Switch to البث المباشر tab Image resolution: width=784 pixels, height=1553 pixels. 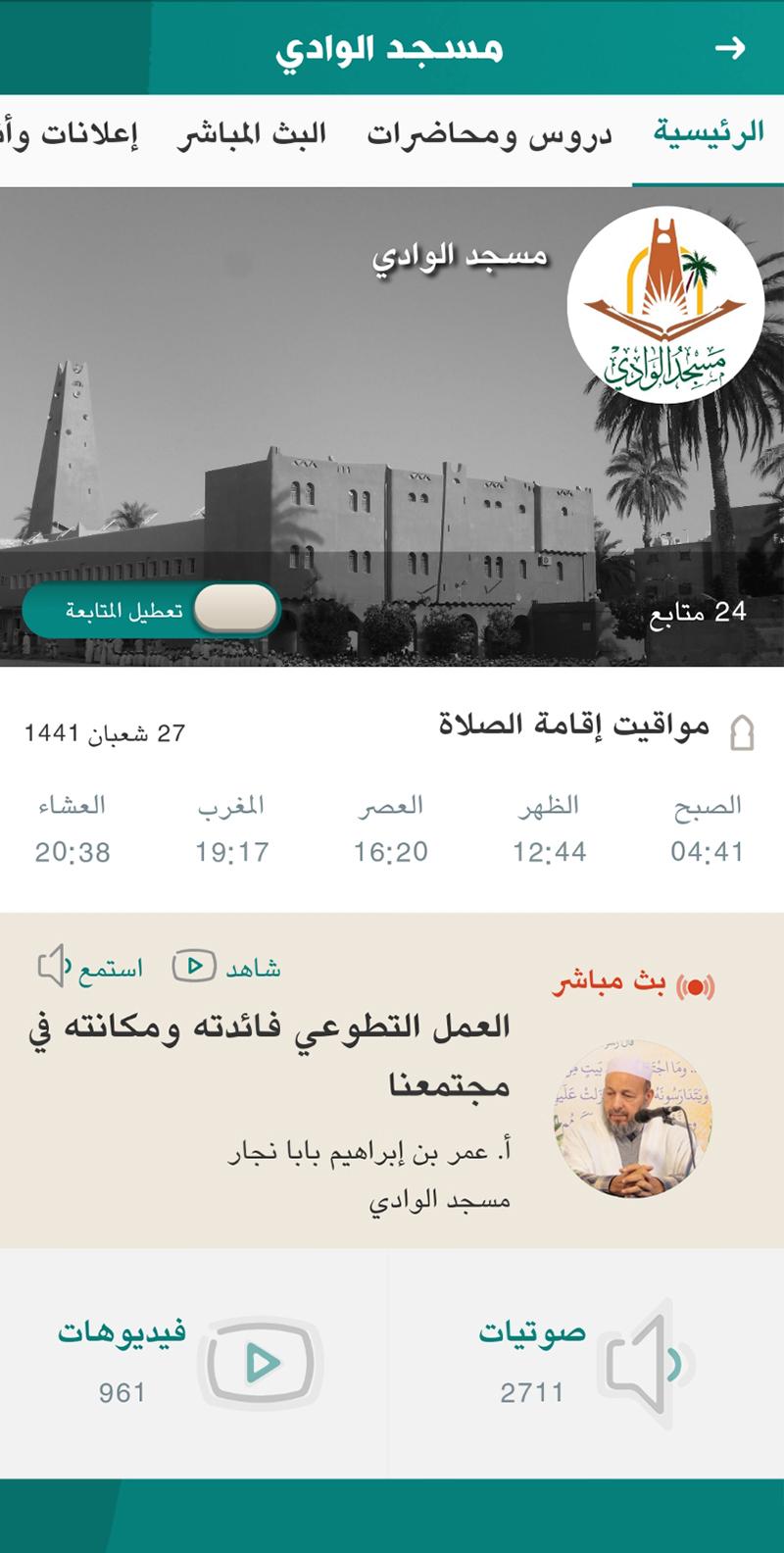pyautogui.click(x=252, y=135)
